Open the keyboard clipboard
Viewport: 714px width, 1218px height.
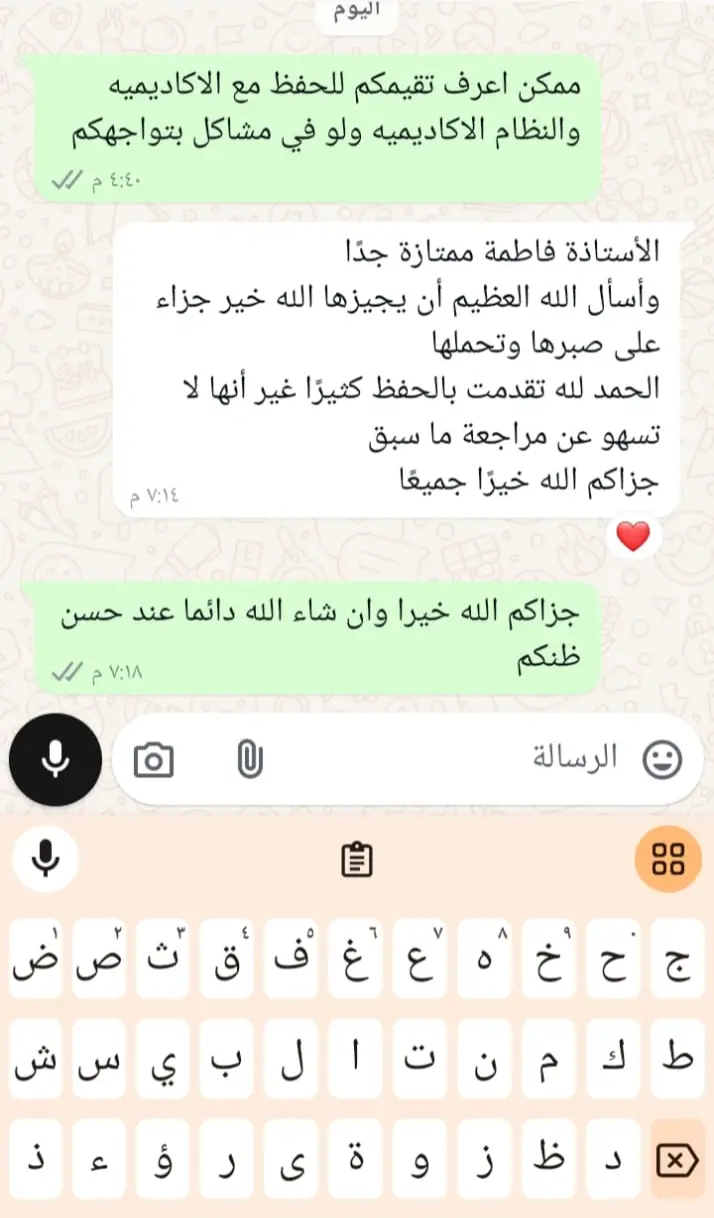(357, 859)
